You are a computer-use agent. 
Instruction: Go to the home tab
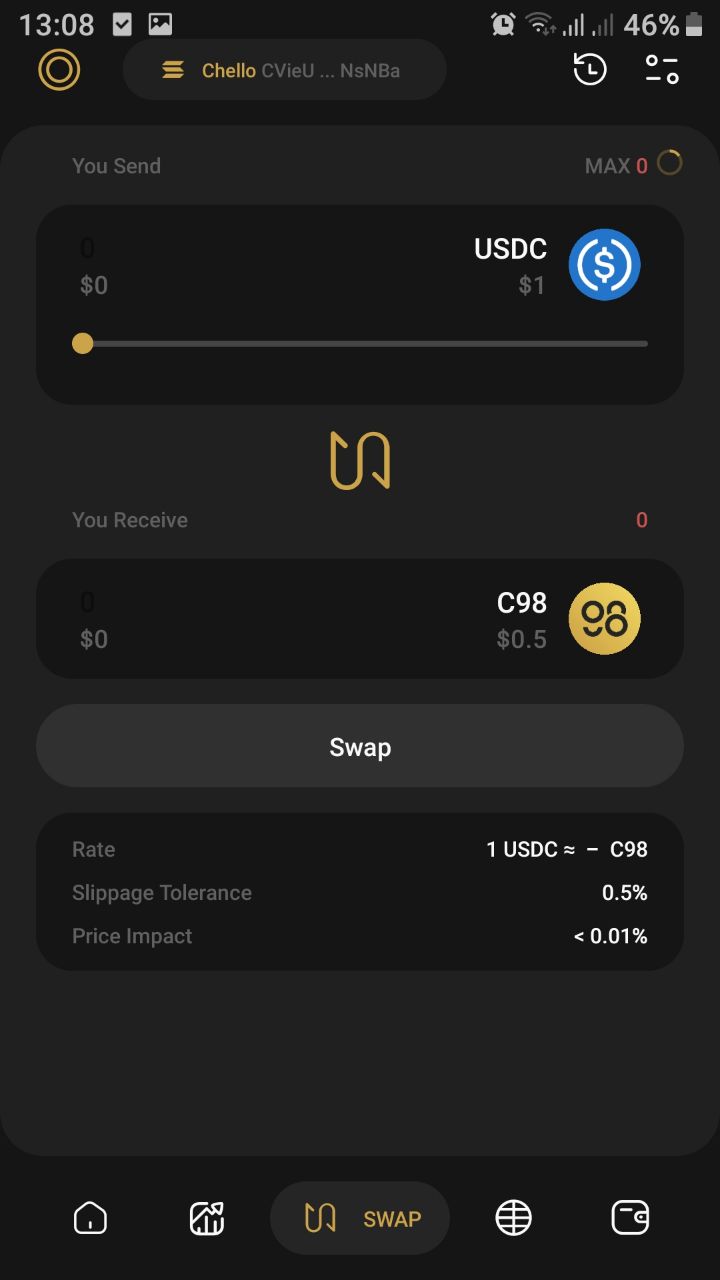click(x=91, y=1218)
